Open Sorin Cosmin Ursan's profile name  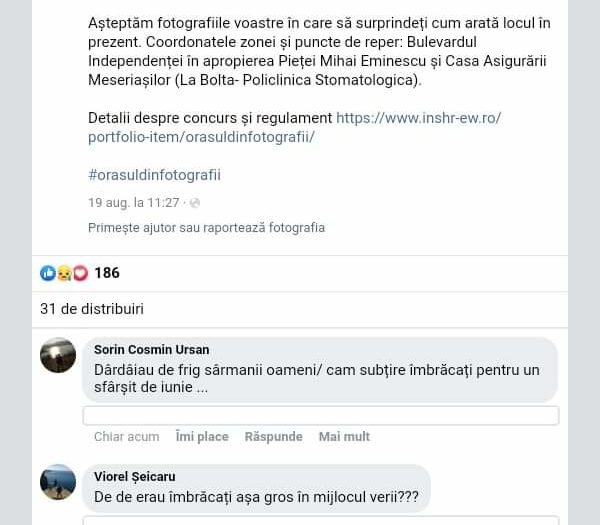point(151,350)
